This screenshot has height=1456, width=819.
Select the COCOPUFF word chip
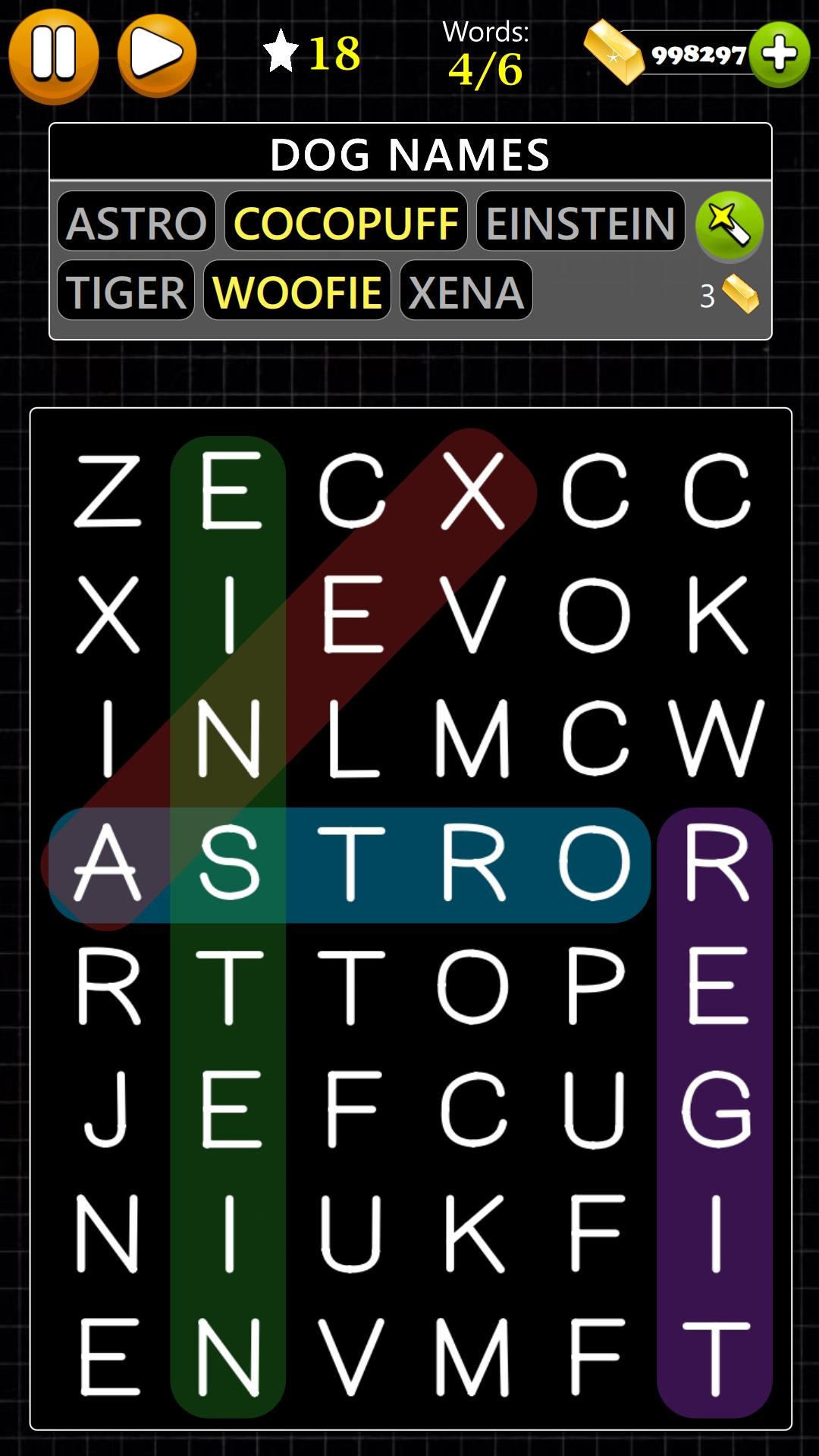click(x=346, y=222)
